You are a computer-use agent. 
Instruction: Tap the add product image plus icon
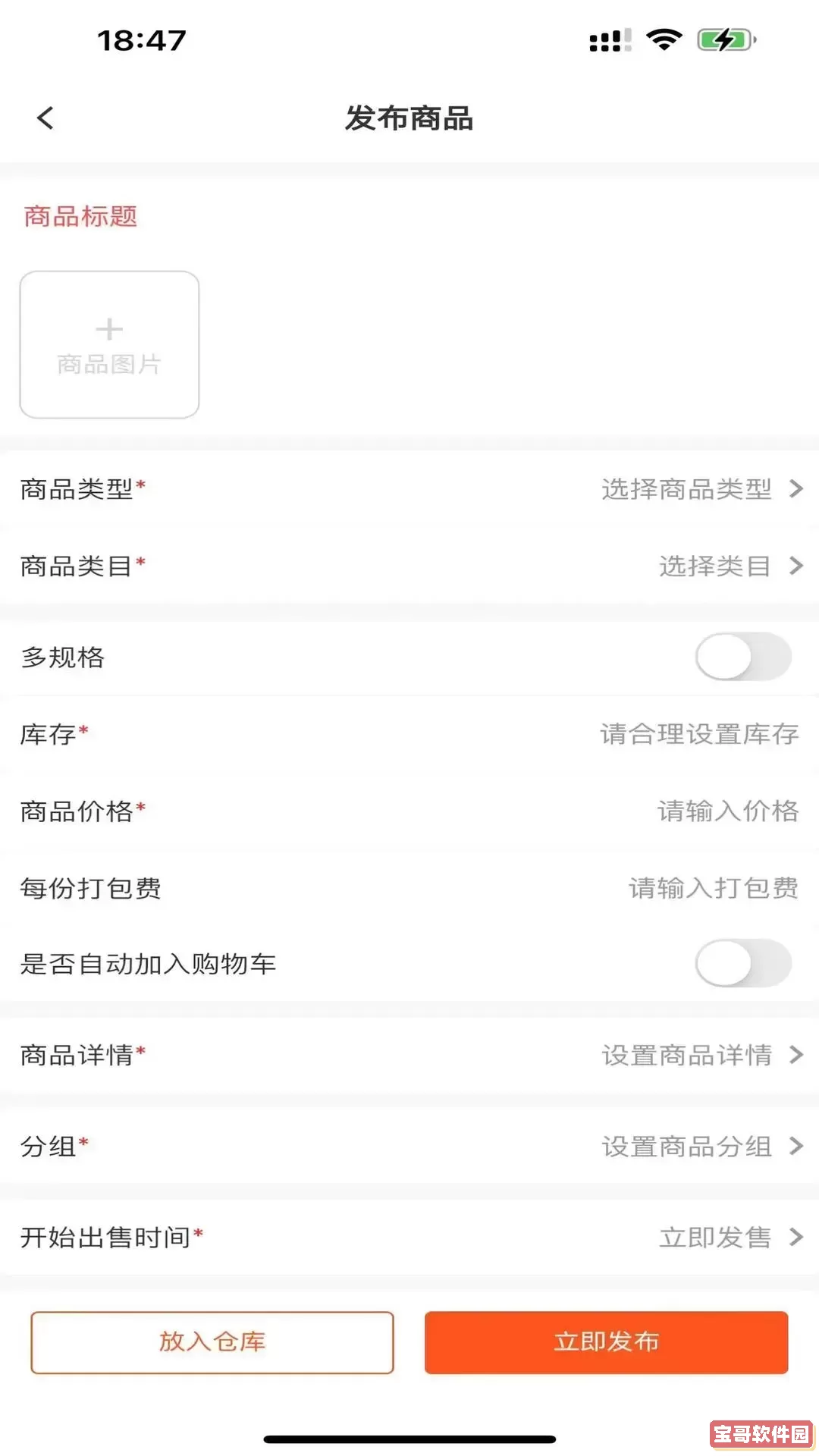109,328
